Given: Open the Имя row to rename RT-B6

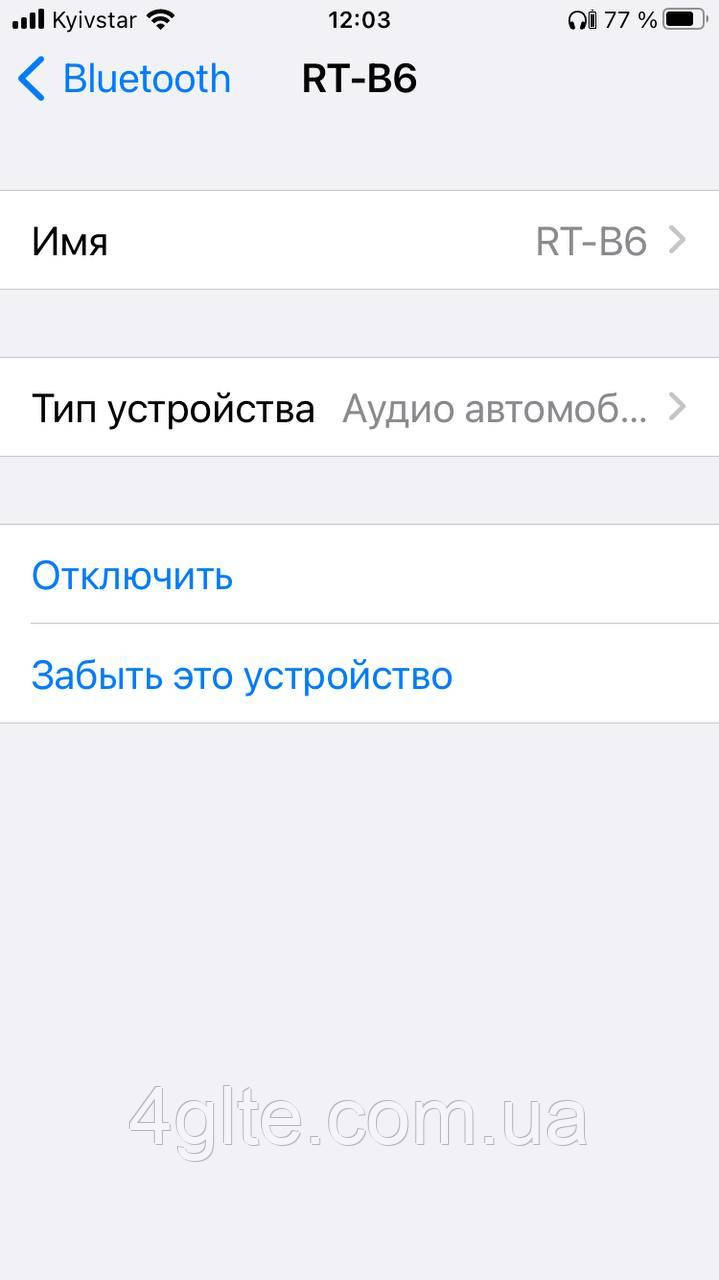Looking at the screenshot, I should [x=359, y=241].
